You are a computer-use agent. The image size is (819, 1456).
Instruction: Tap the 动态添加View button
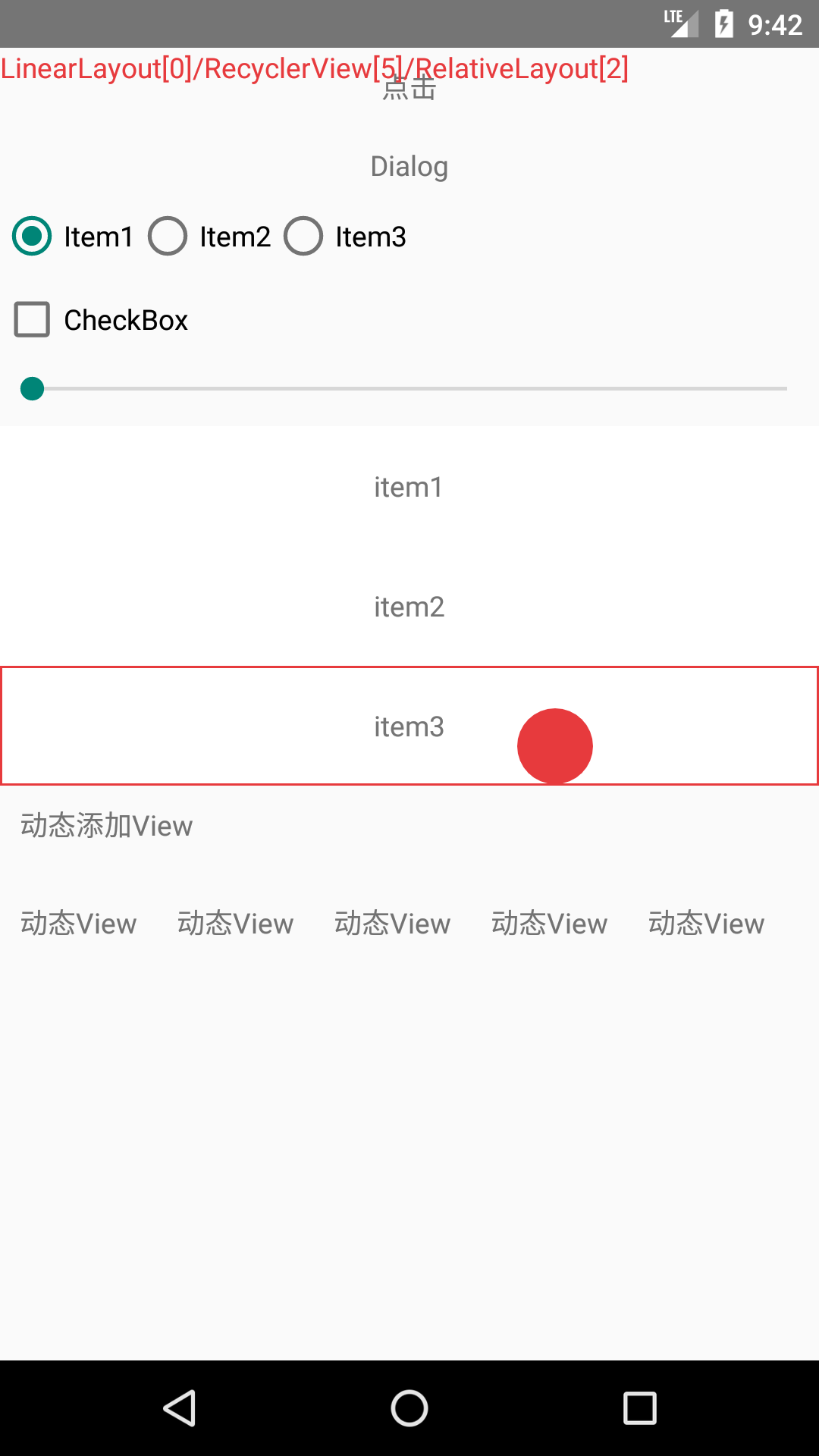click(106, 826)
